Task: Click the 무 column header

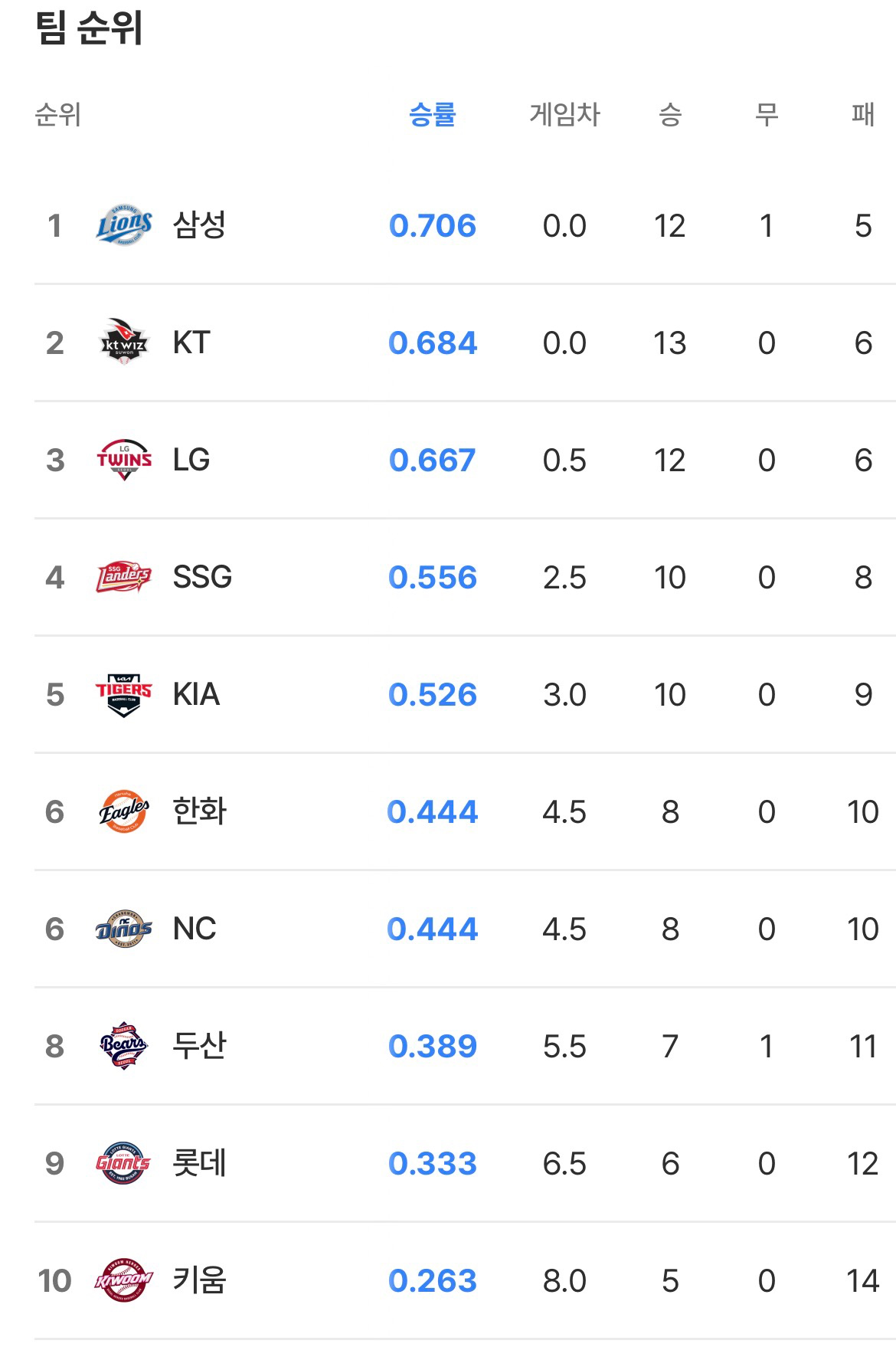Action: tap(765, 115)
